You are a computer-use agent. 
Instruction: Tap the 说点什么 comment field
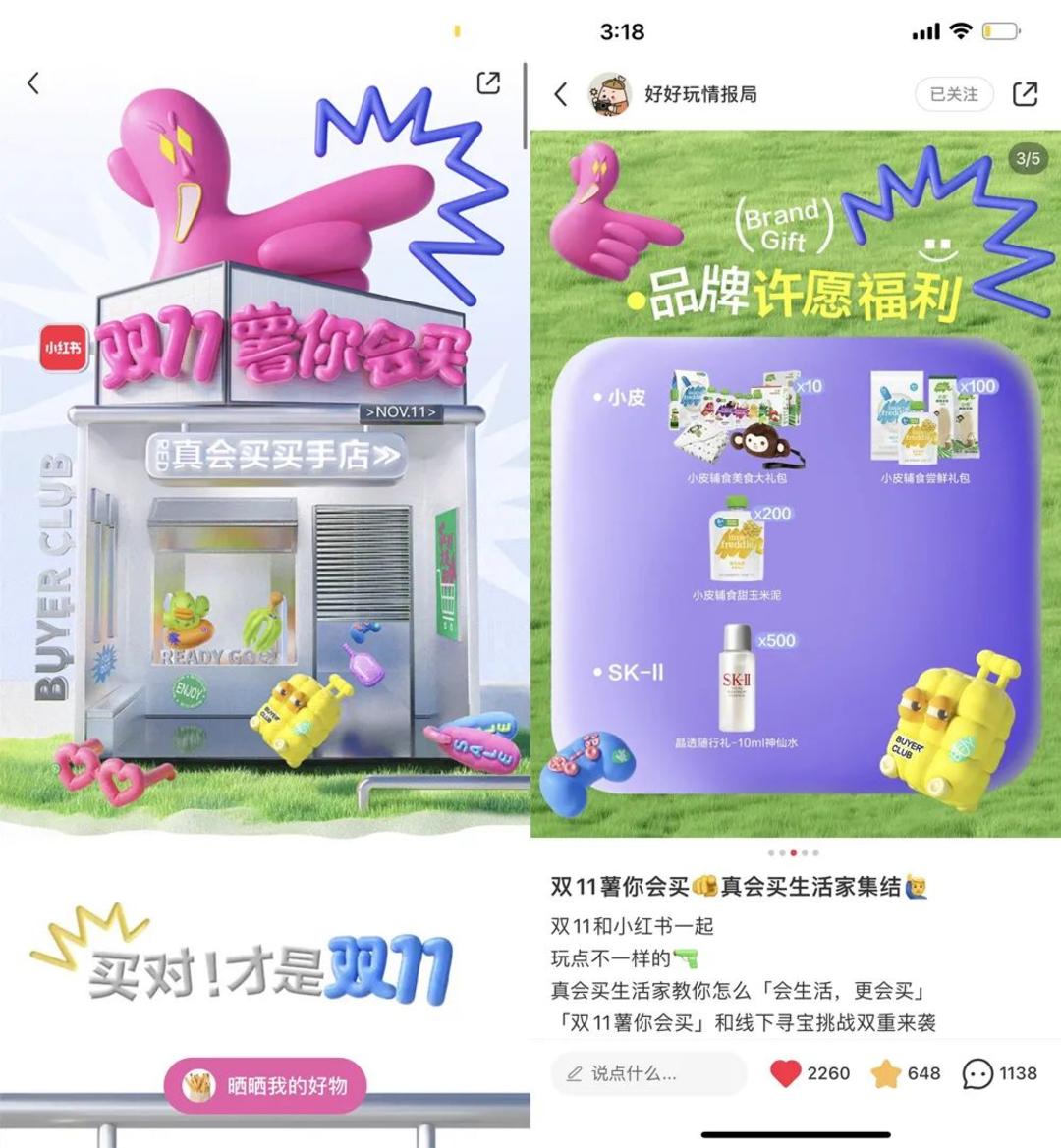coord(648,1073)
